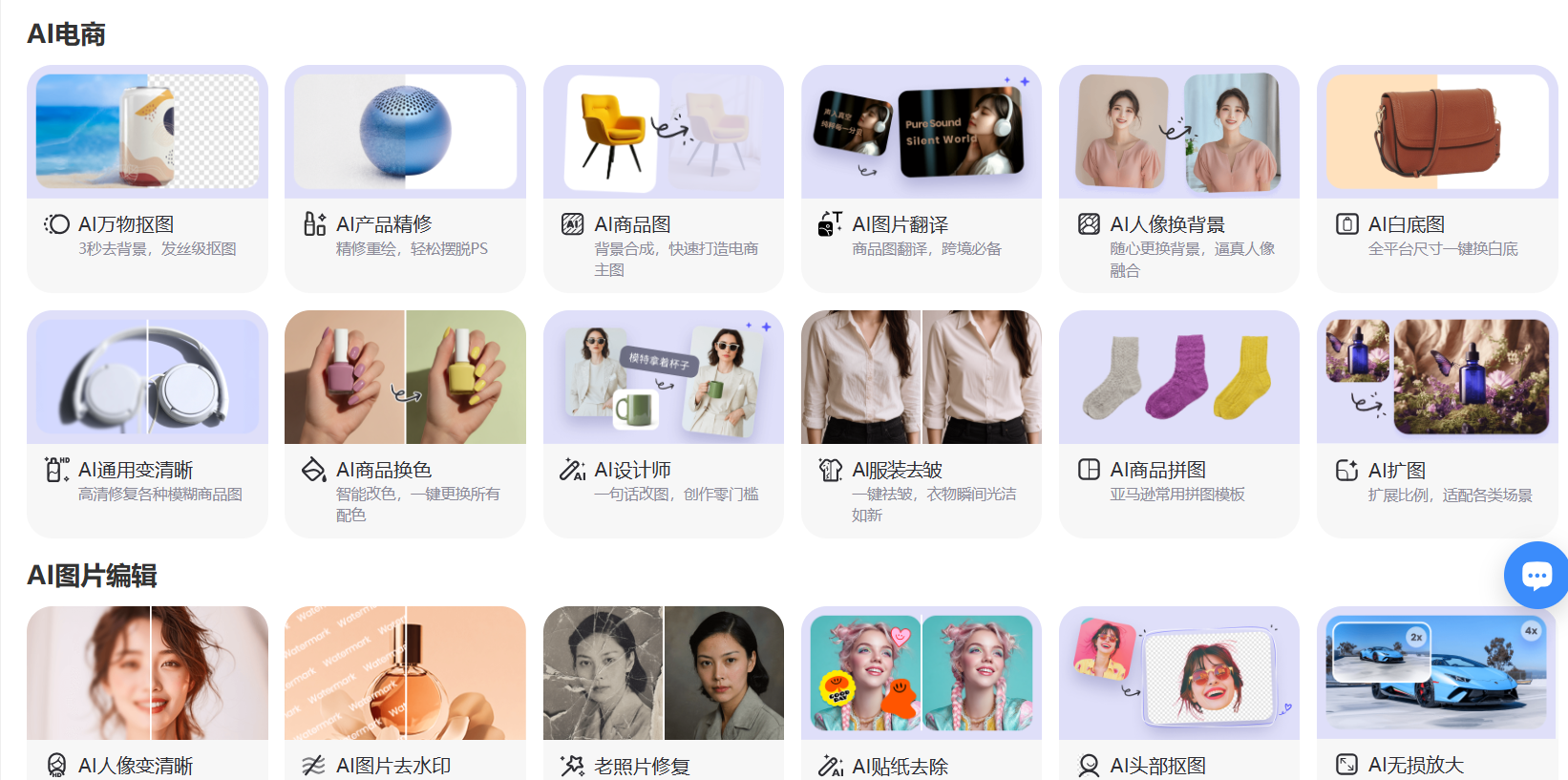Choose the AI白底图 tool
Image resolution: width=1568 pixels, height=780 pixels.
point(1437,179)
